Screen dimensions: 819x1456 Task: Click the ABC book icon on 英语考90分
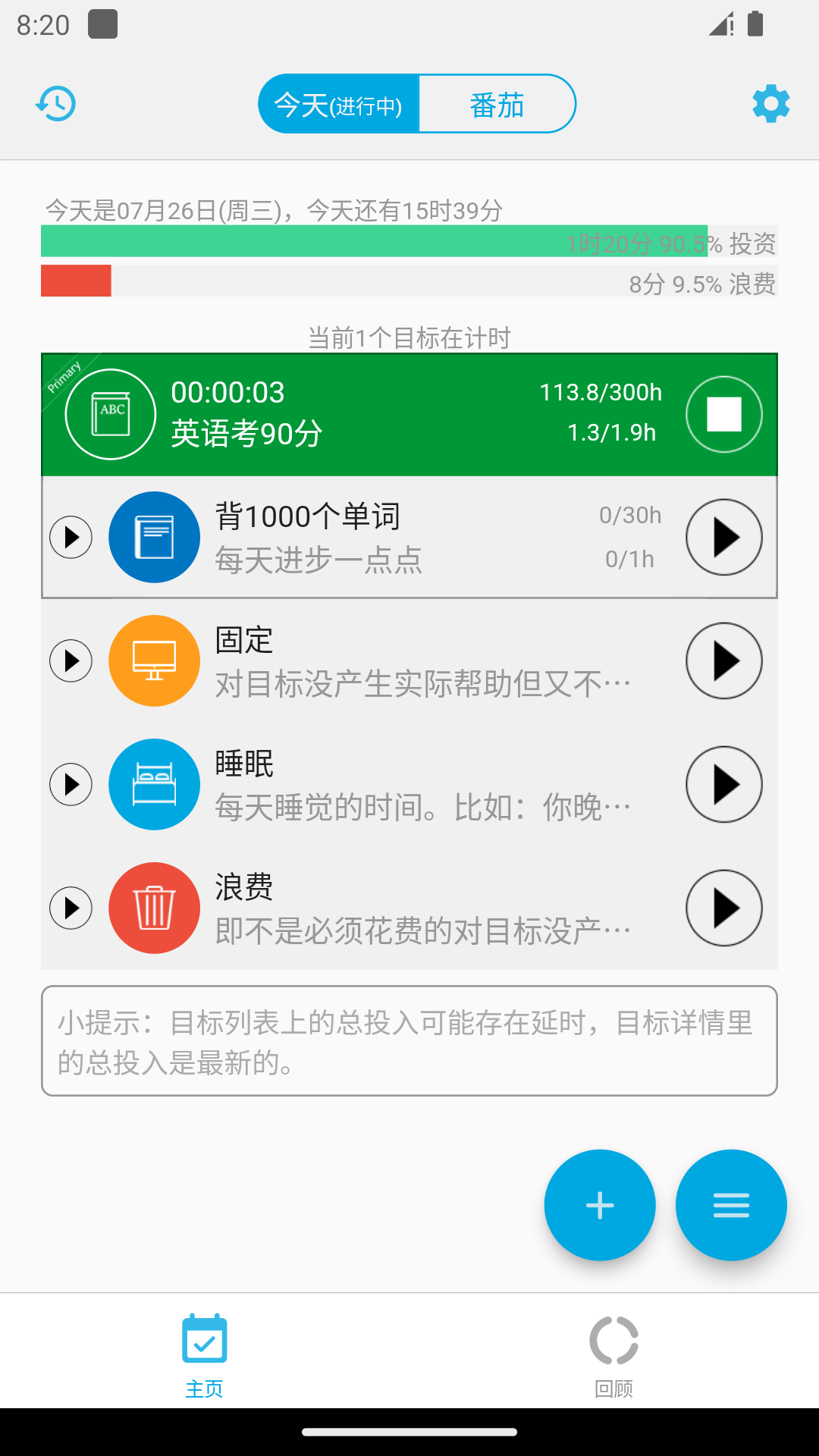click(x=109, y=414)
